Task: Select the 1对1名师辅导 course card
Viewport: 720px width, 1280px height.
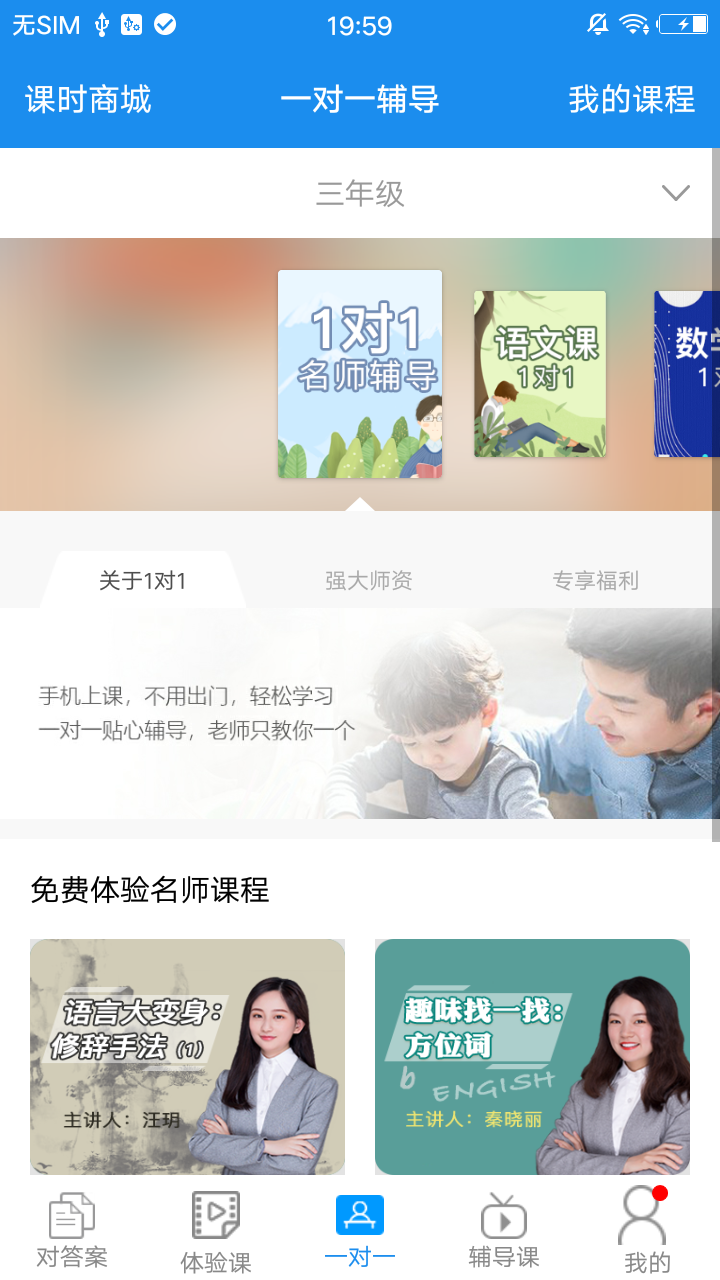Action: [360, 374]
